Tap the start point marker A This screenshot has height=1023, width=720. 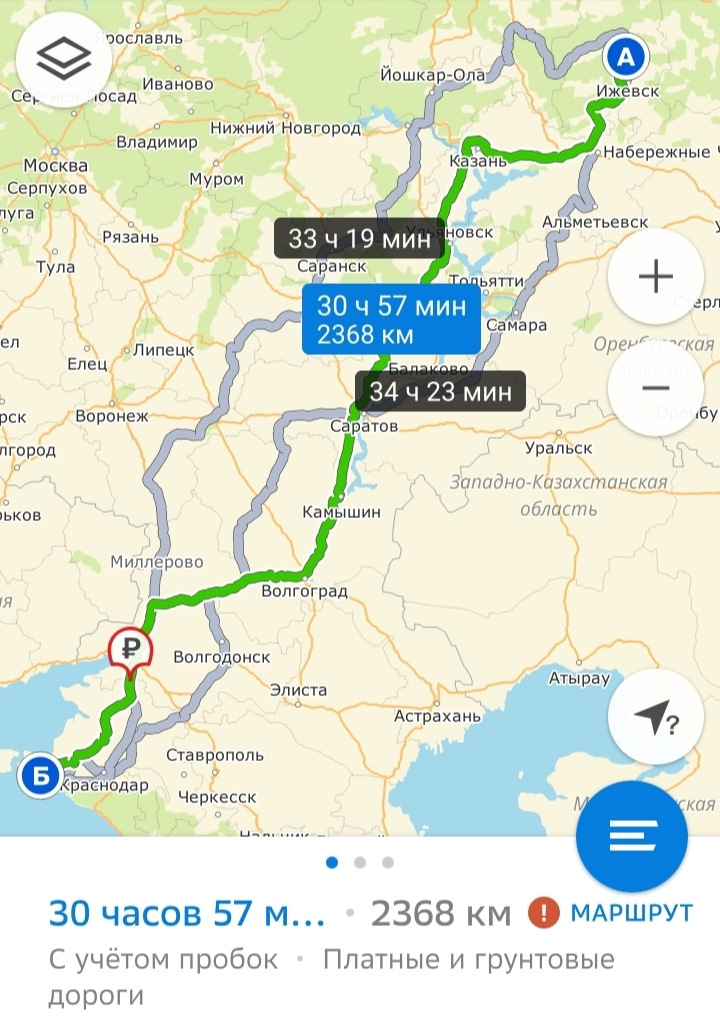pyautogui.click(x=626, y=58)
